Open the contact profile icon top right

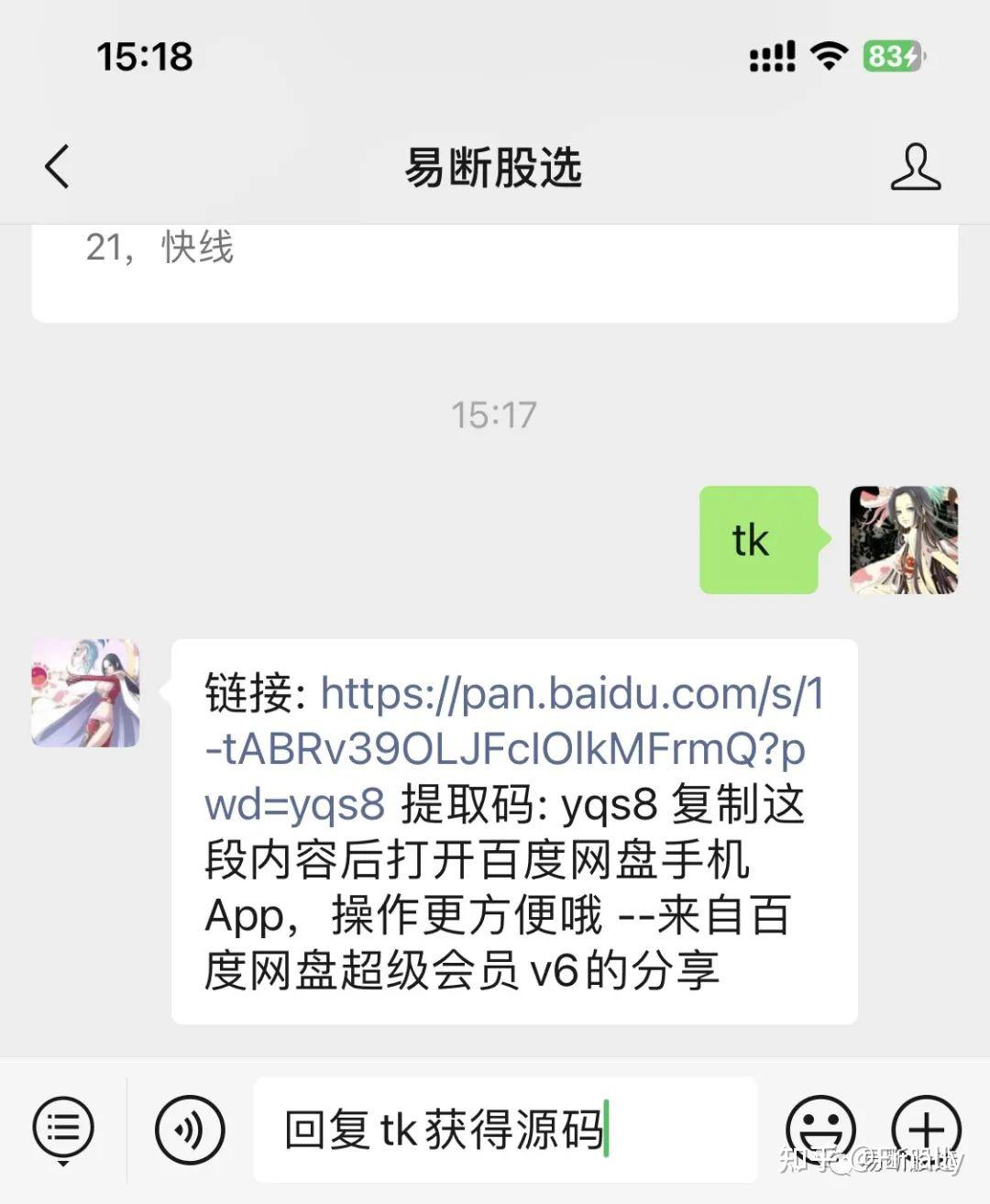tap(914, 168)
